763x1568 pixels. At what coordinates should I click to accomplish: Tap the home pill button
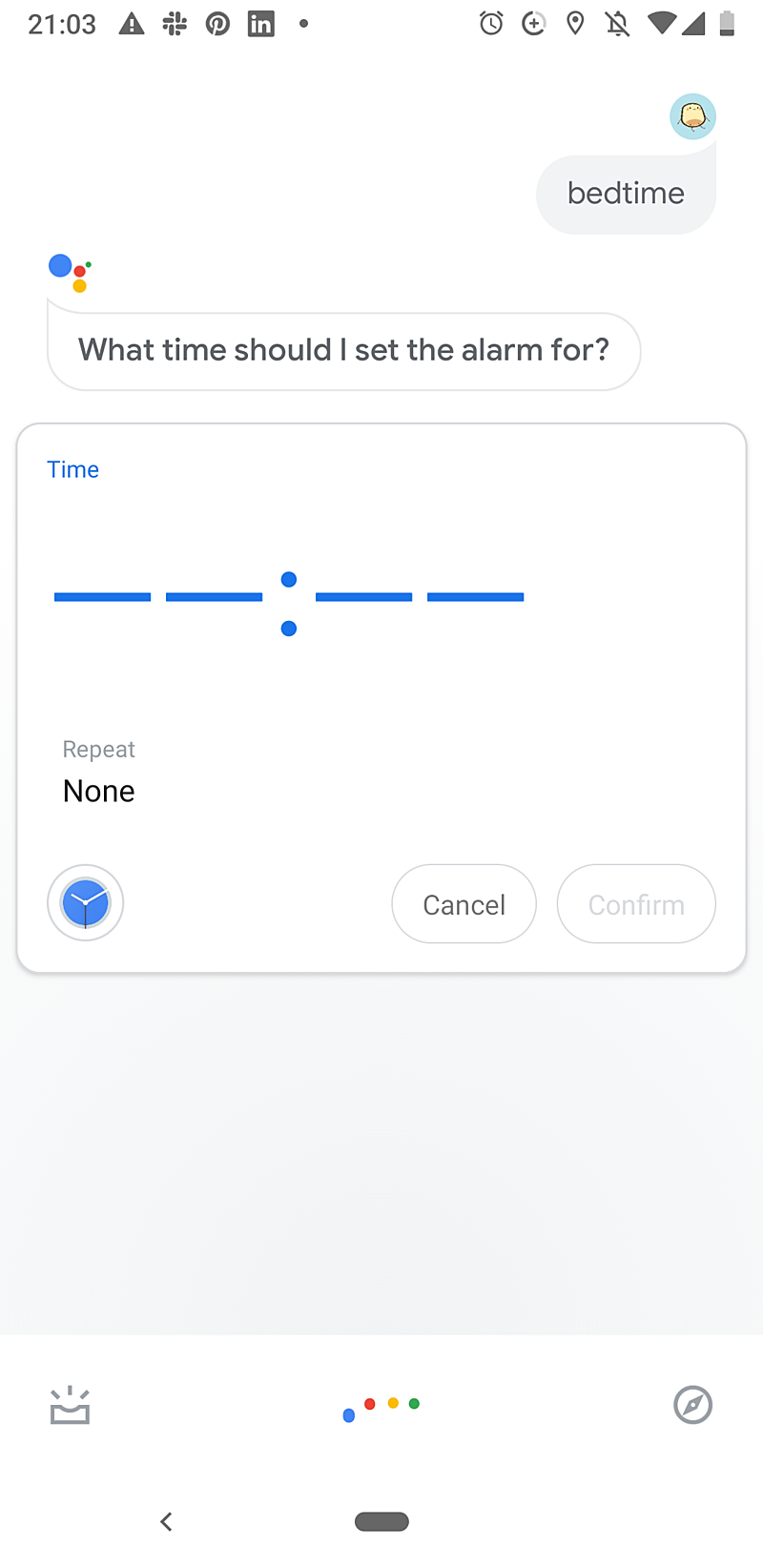click(x=381, y=1521)
